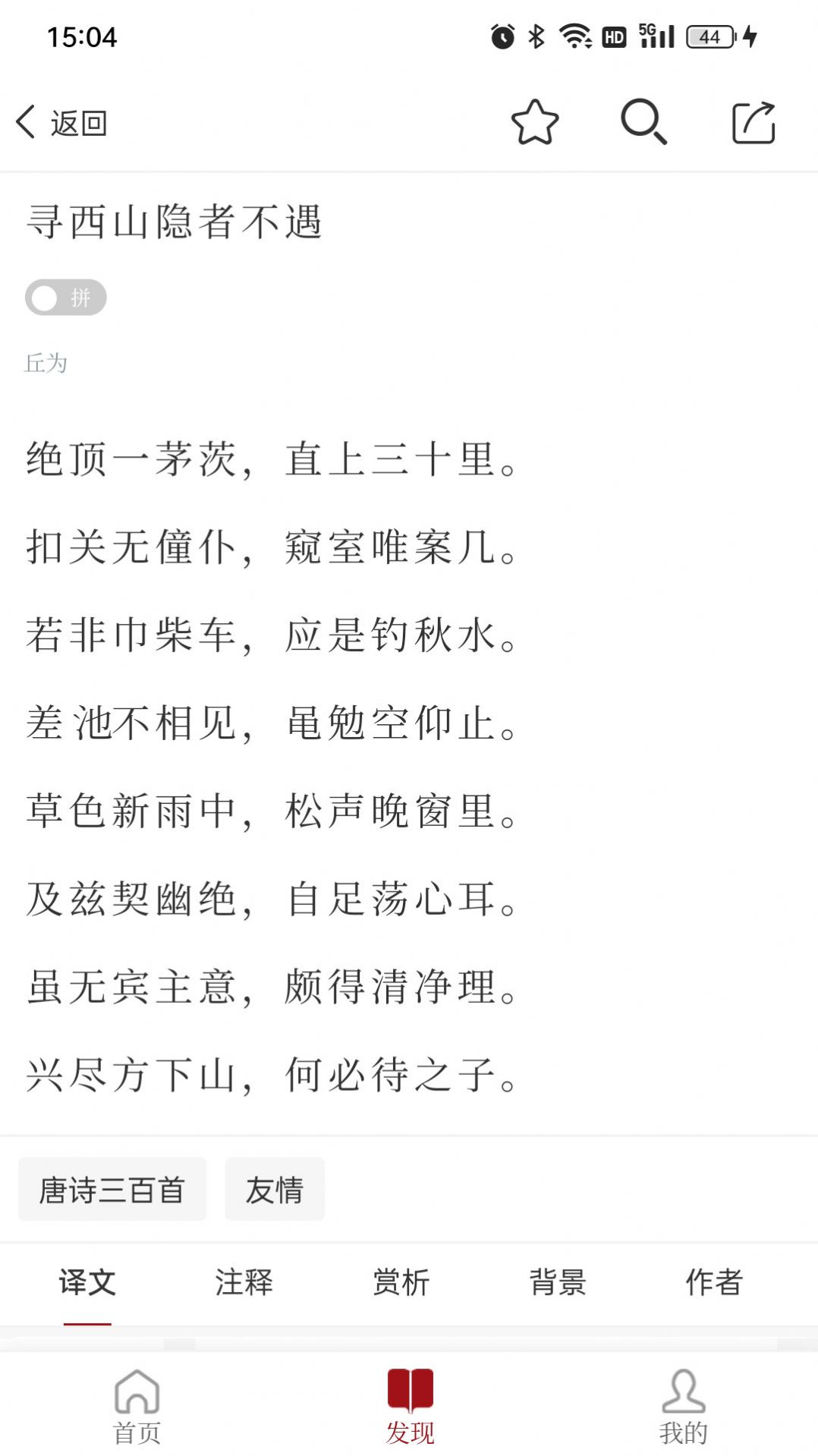The image size is (818, 1456).
Task: Switch to the 译文 tab
Action: [x=87, y=1282]
